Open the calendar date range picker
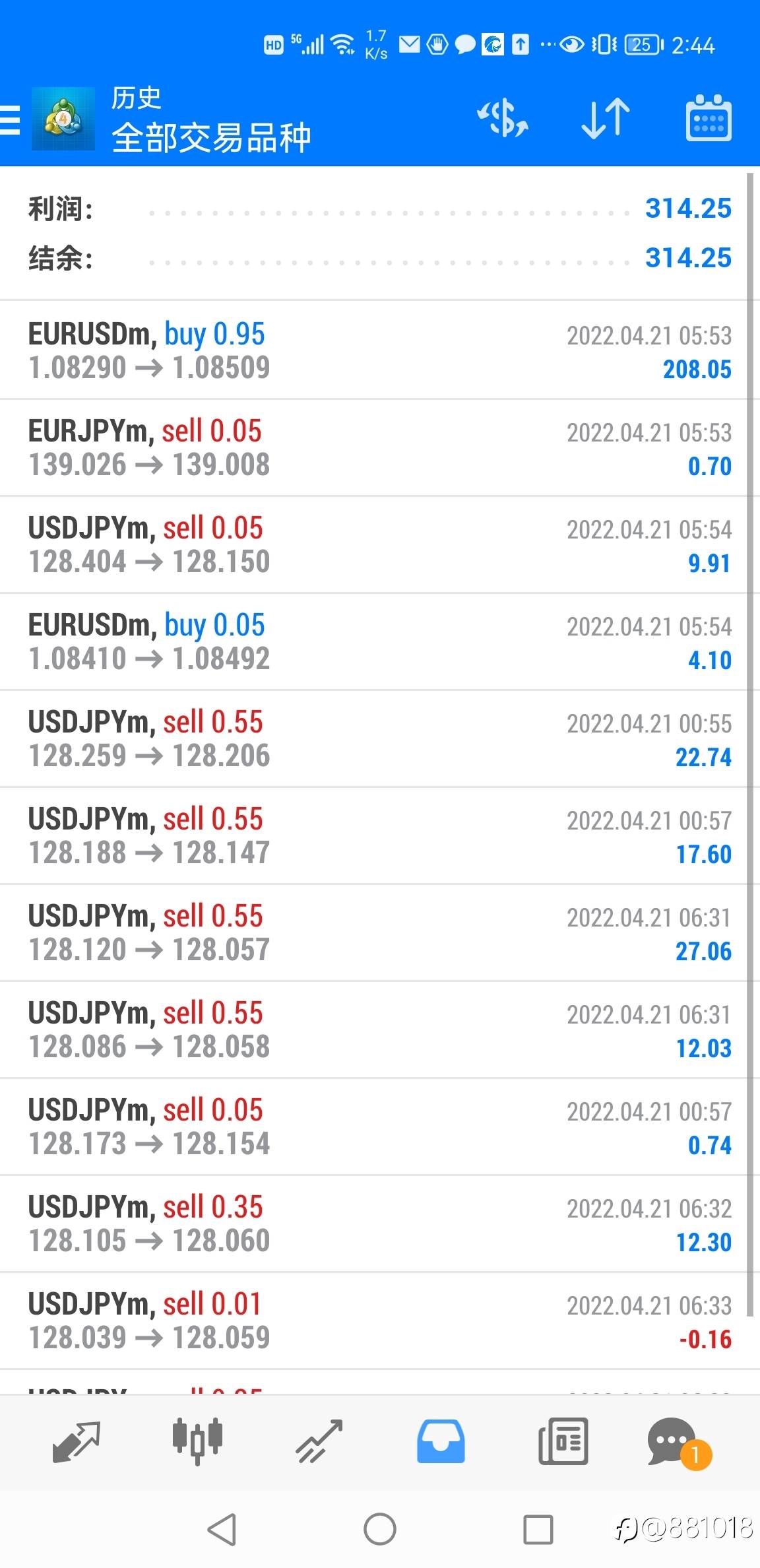The height and width of the screenshot is (1568, 760). (x=709, y=119)
